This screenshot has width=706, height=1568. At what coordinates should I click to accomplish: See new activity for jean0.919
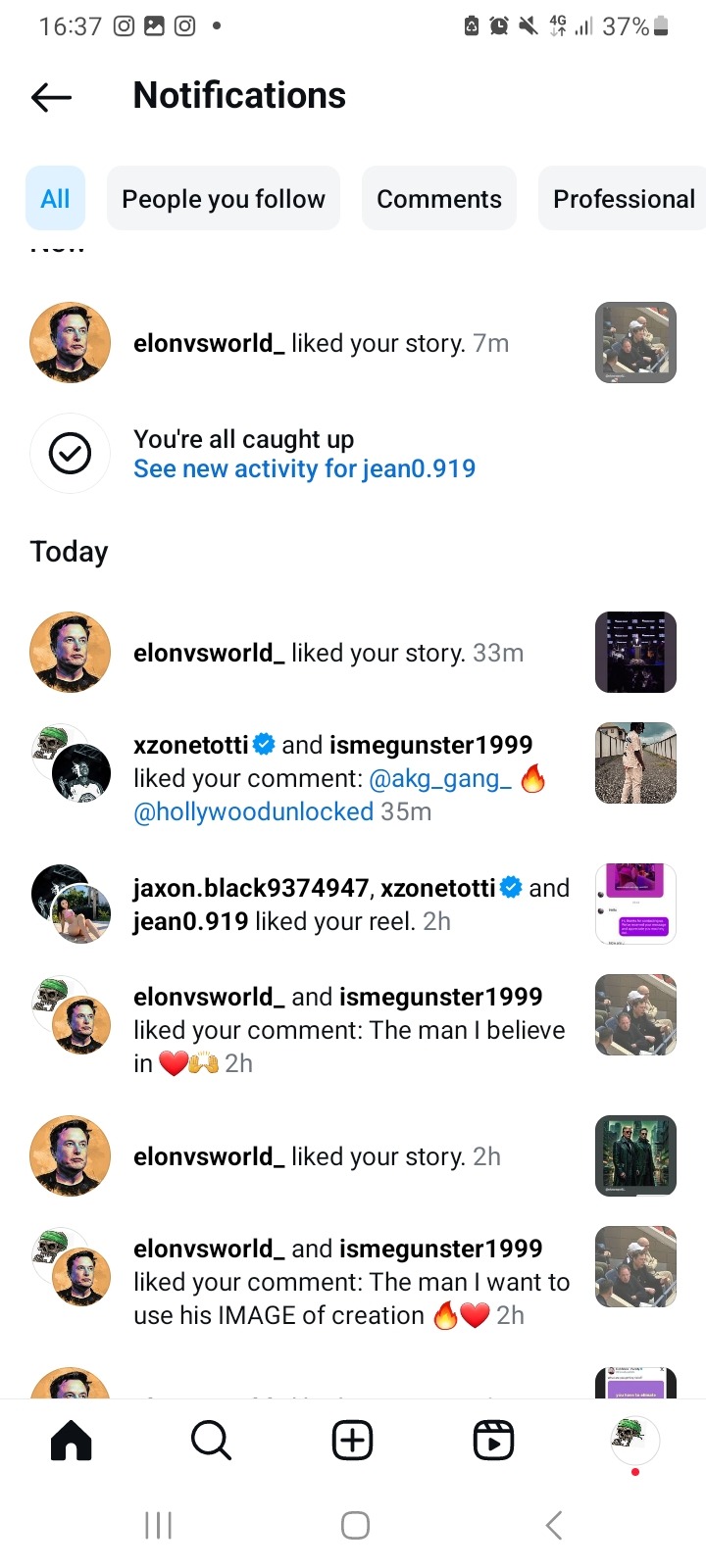point(304,469)
